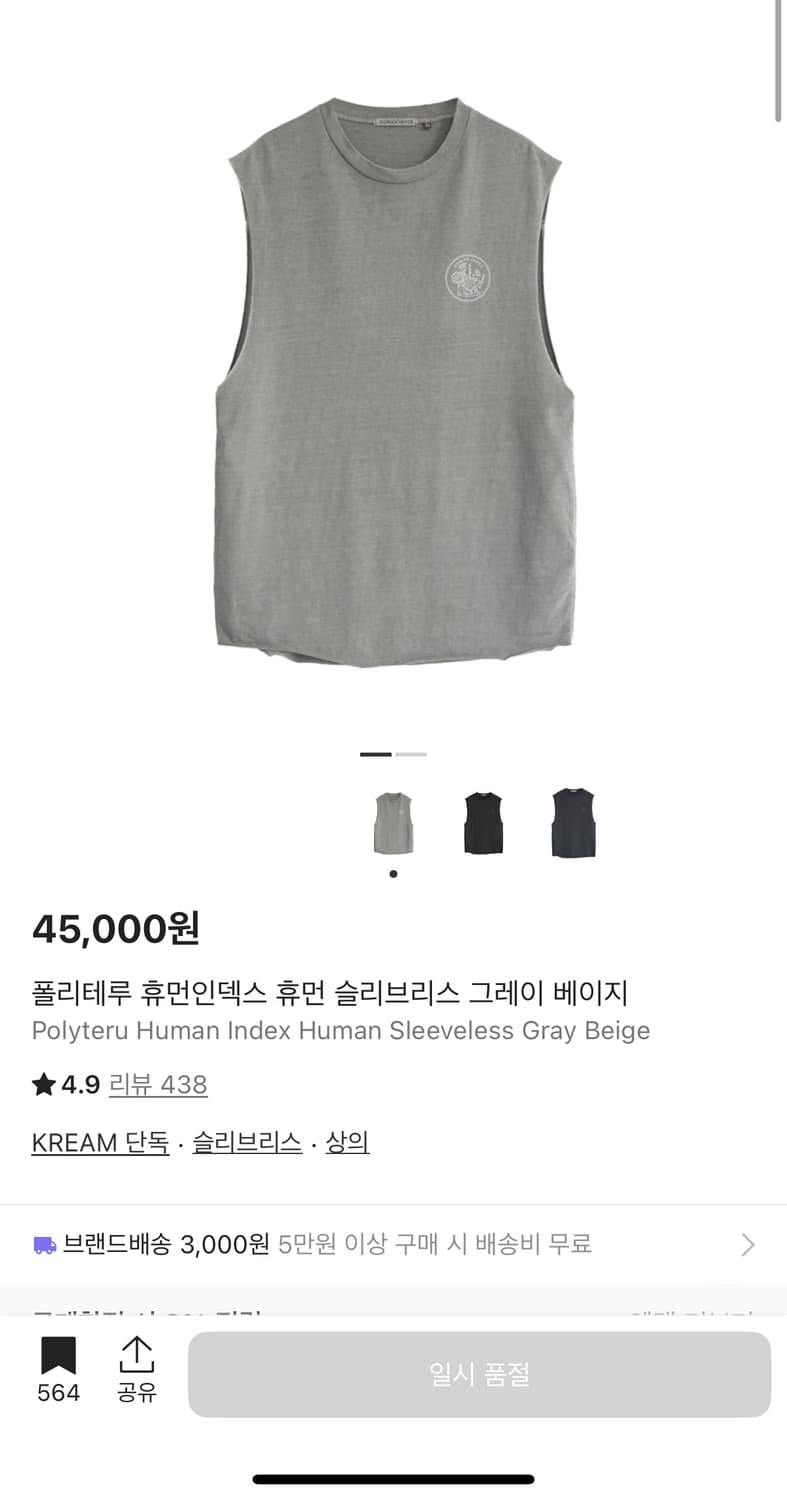Click the KREAM 단독 link
Image resolution: width=787 pixels, height=1500 pixels.
pyautogui.click(x=99, y=1142)
